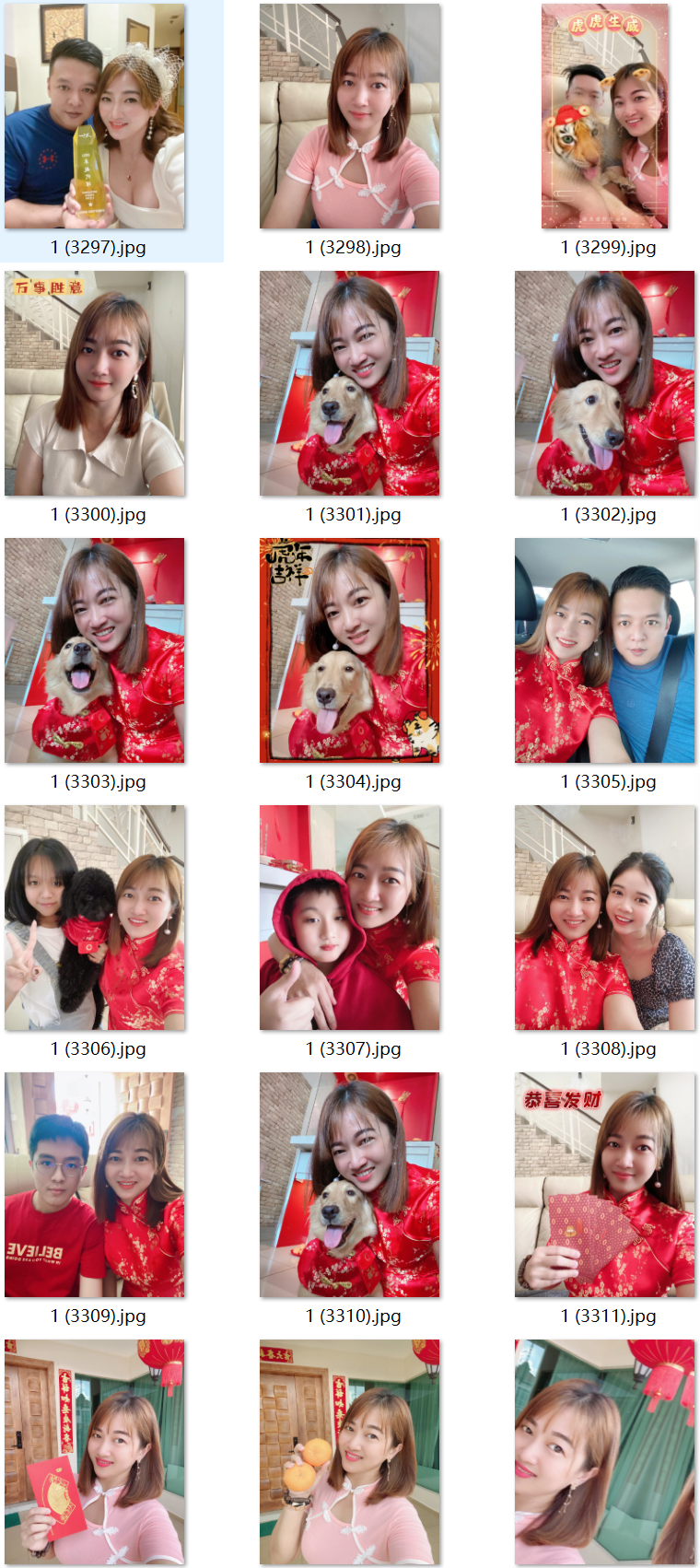Select car photo 1 (3305).jpg
Viewport: 700px width, 1568px height.
[x=605, y=650]
